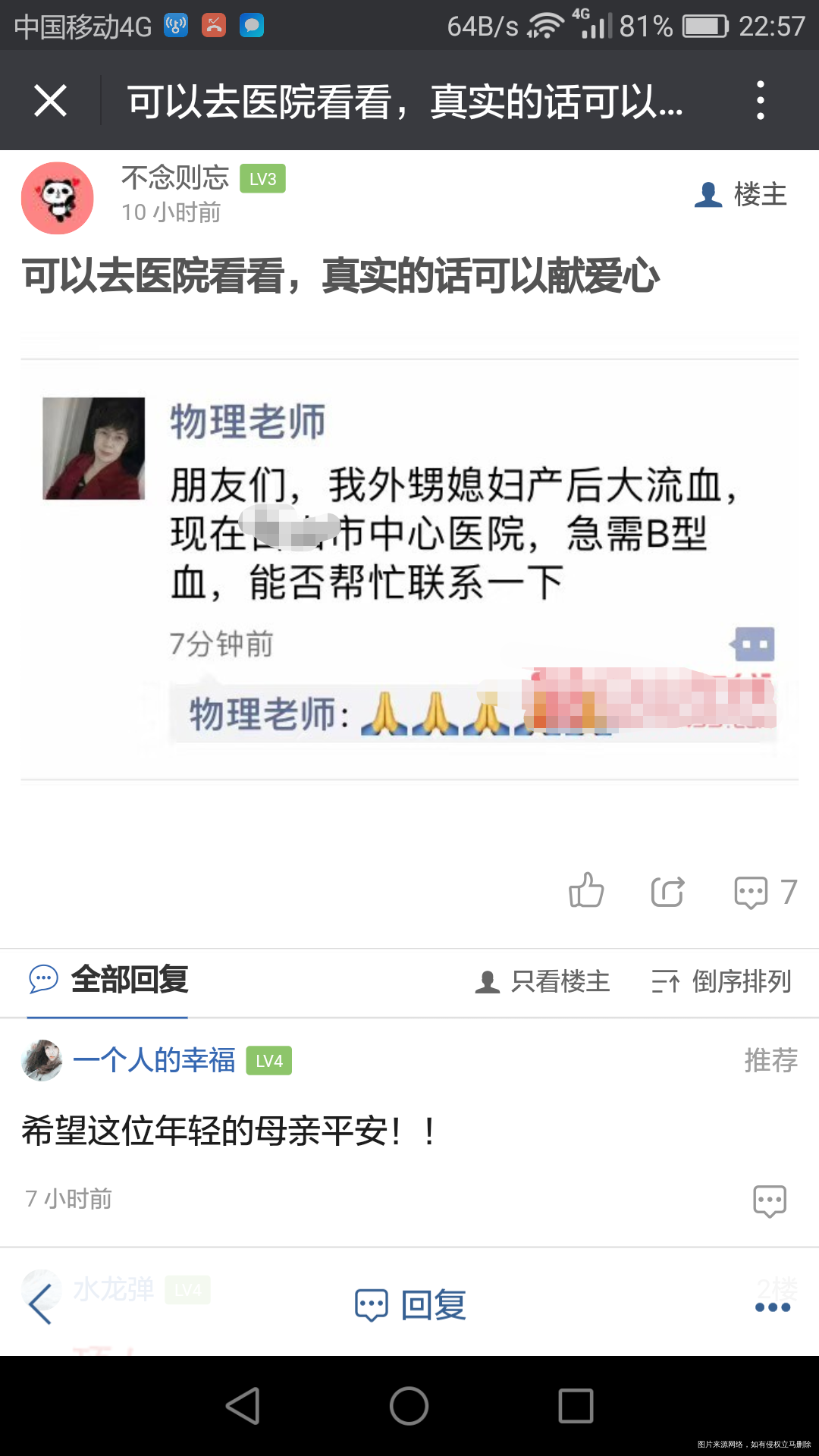The height and width of the screenshot is (1456, 819).
Task: Tap the 回复 speech bubble icon
Action: tap(371, 1303)
